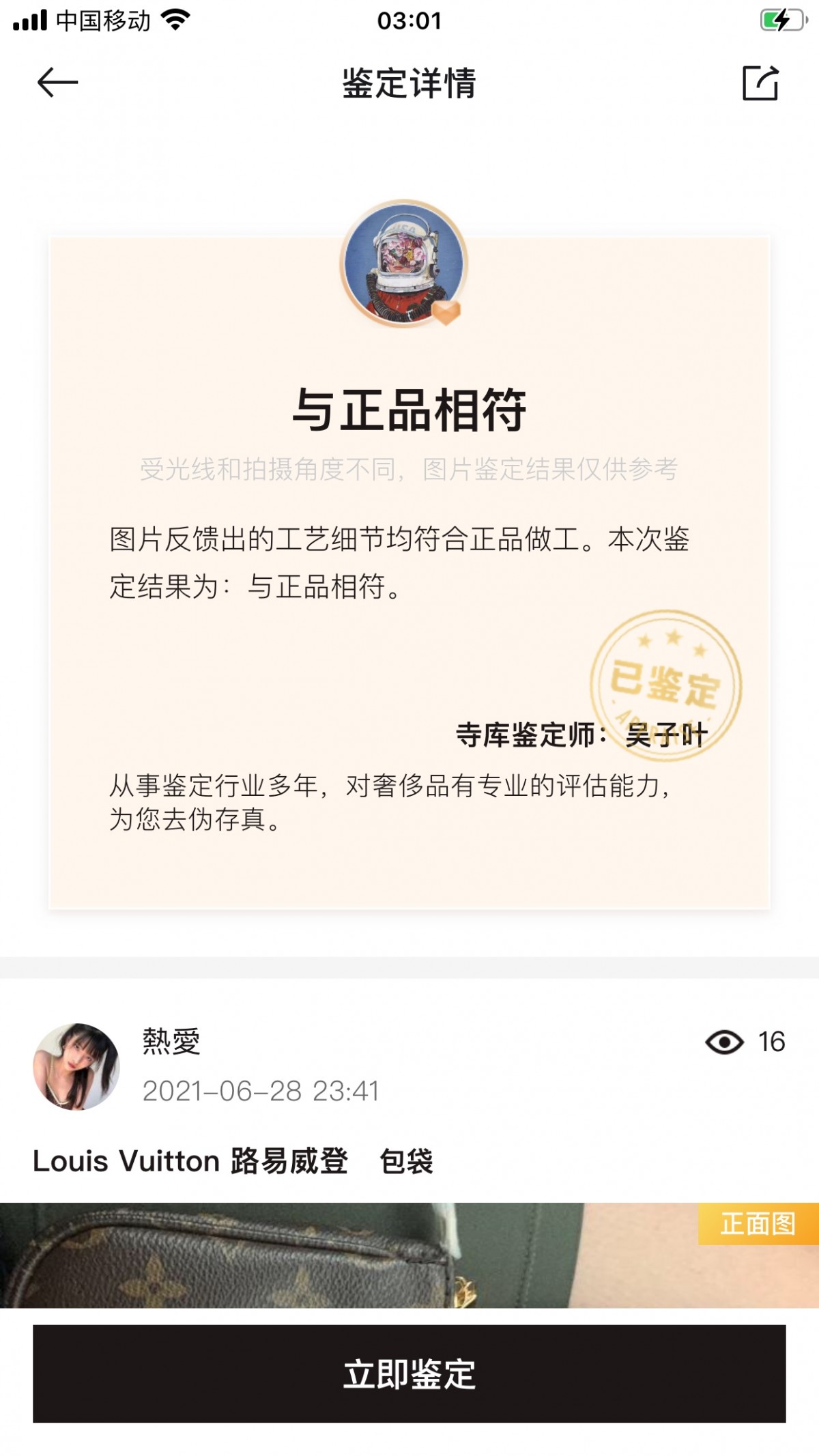Tap the 立即鉴定 button
Image resolution: width=819 pixels, height=1456 pixels.
click(x=409, y=1373)
